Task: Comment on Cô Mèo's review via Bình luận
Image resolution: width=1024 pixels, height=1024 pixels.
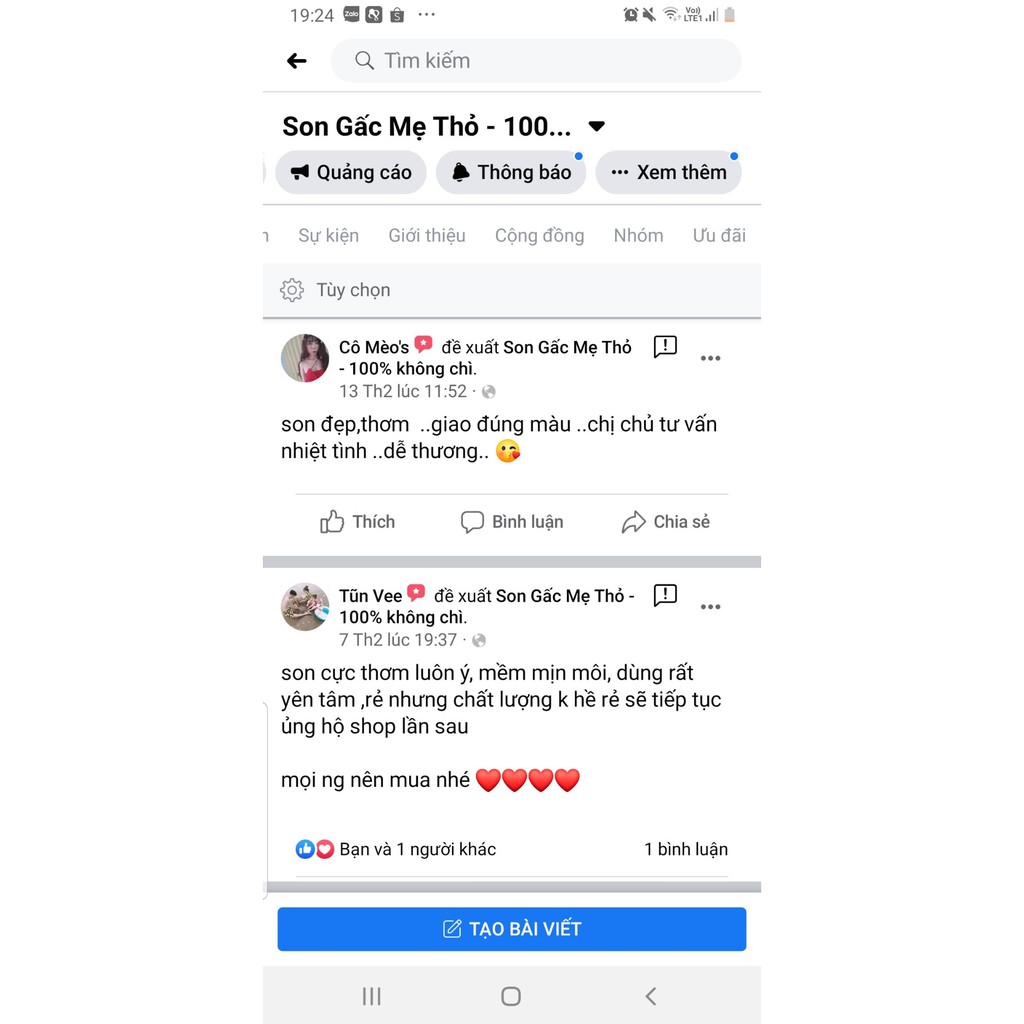Action: 512,522
